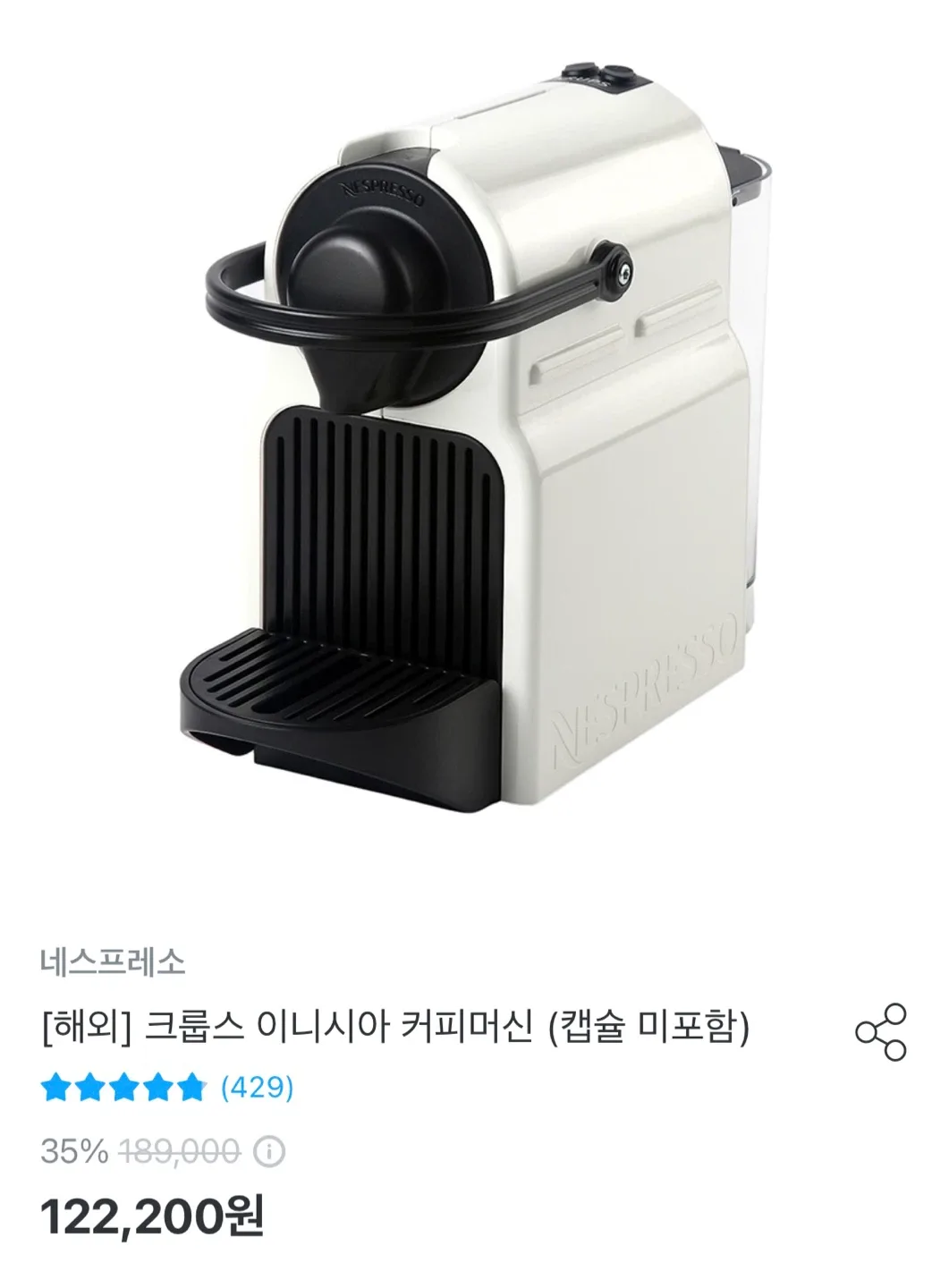Share this Nespresso coffee machine product

881,1032
